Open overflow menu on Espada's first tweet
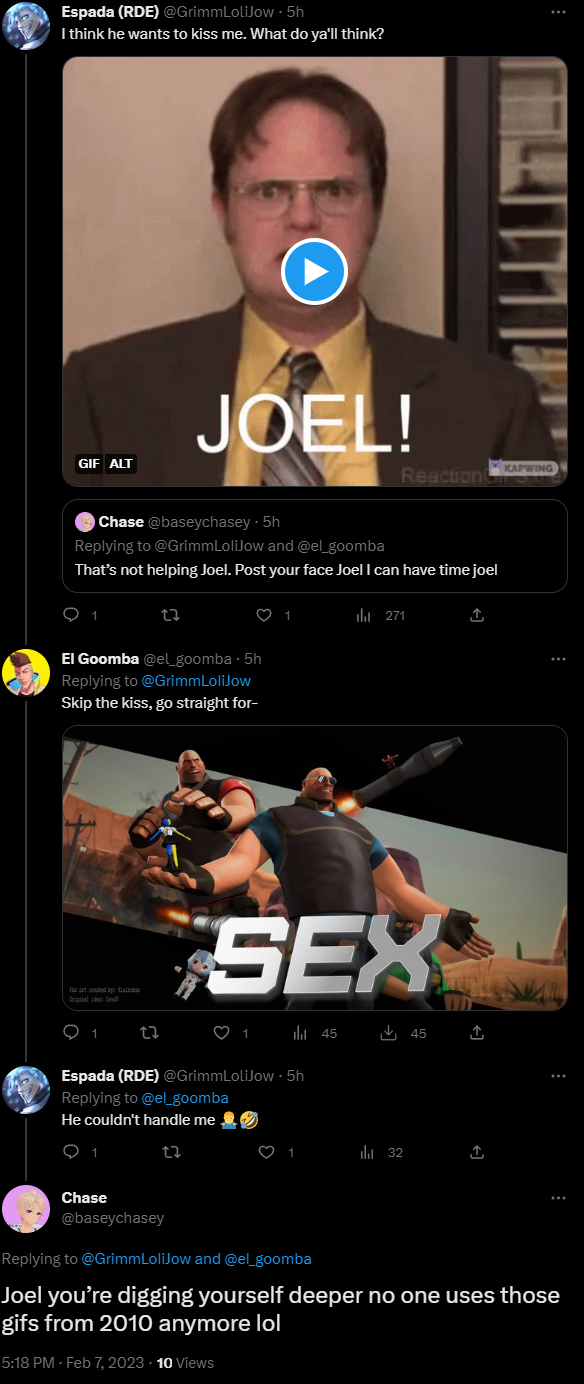This screenshot has width=584, height=1384. (x=558, y=12)
